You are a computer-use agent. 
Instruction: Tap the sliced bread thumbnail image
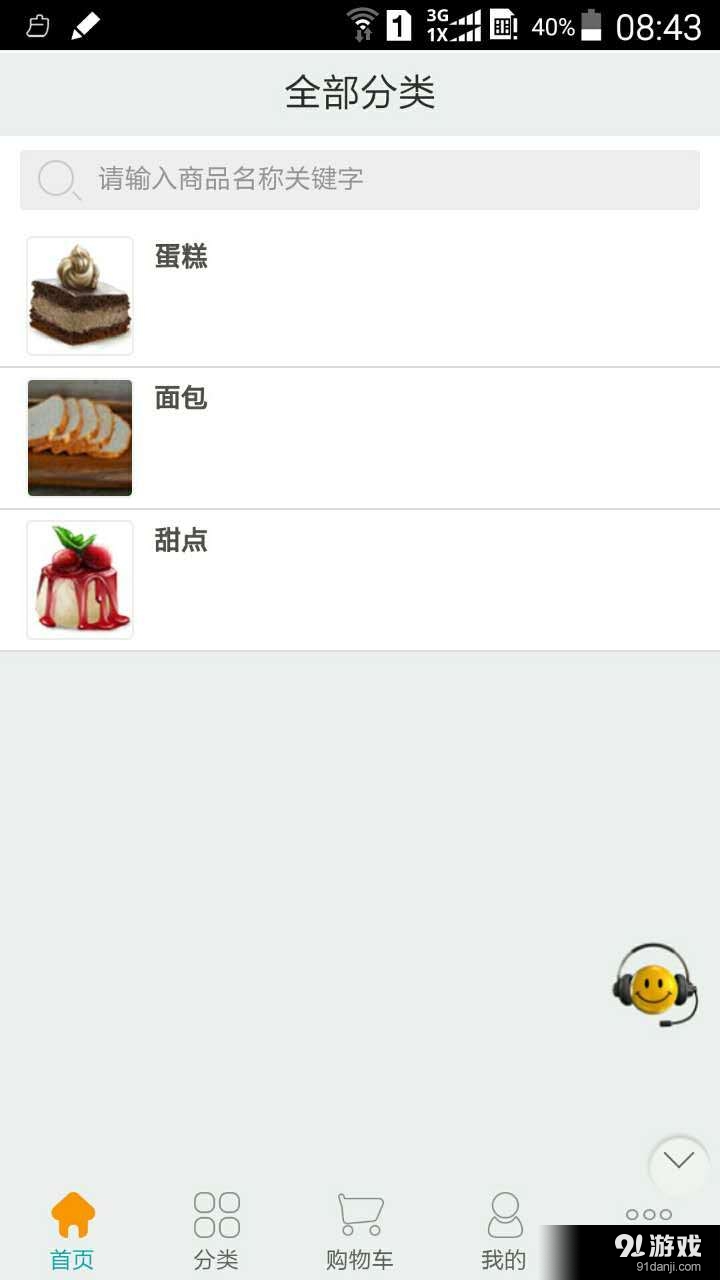click(79, 437)
